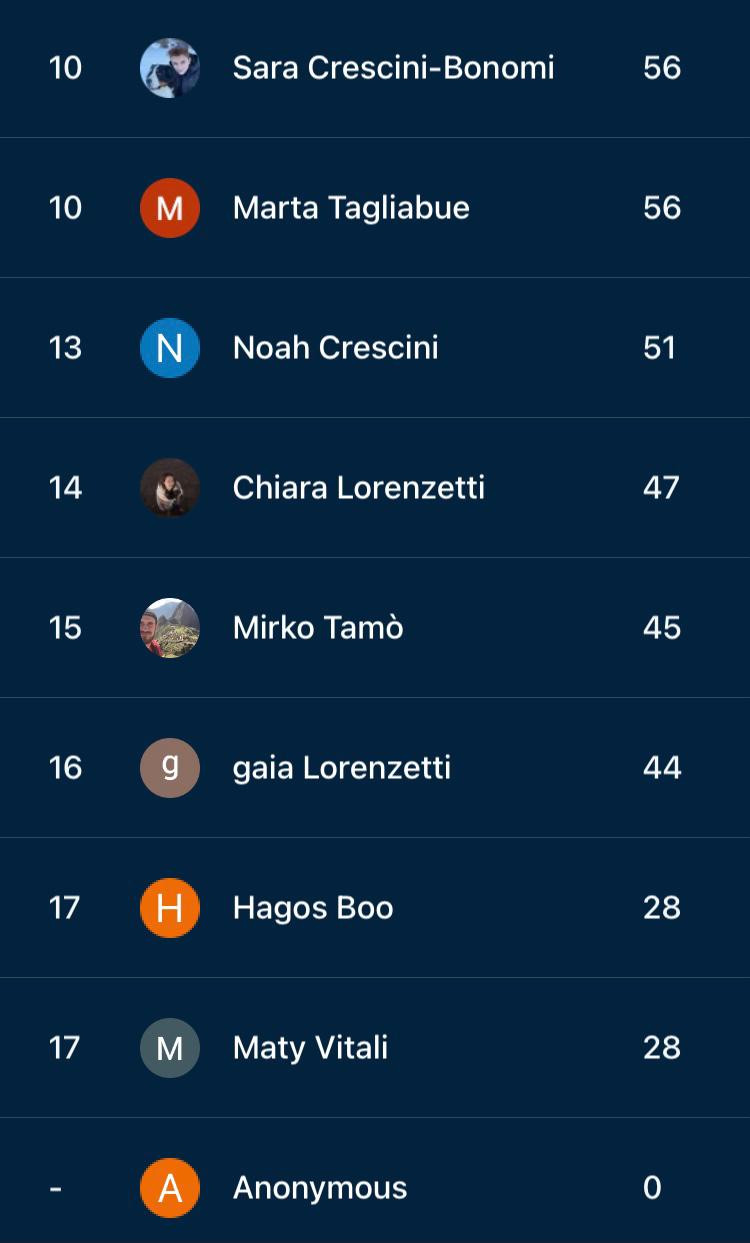Image resolution: width=750 pixels, height=1243 pixels.
Task: Tap the Anonymous participant row
Action: click(x=375, y=1181)
